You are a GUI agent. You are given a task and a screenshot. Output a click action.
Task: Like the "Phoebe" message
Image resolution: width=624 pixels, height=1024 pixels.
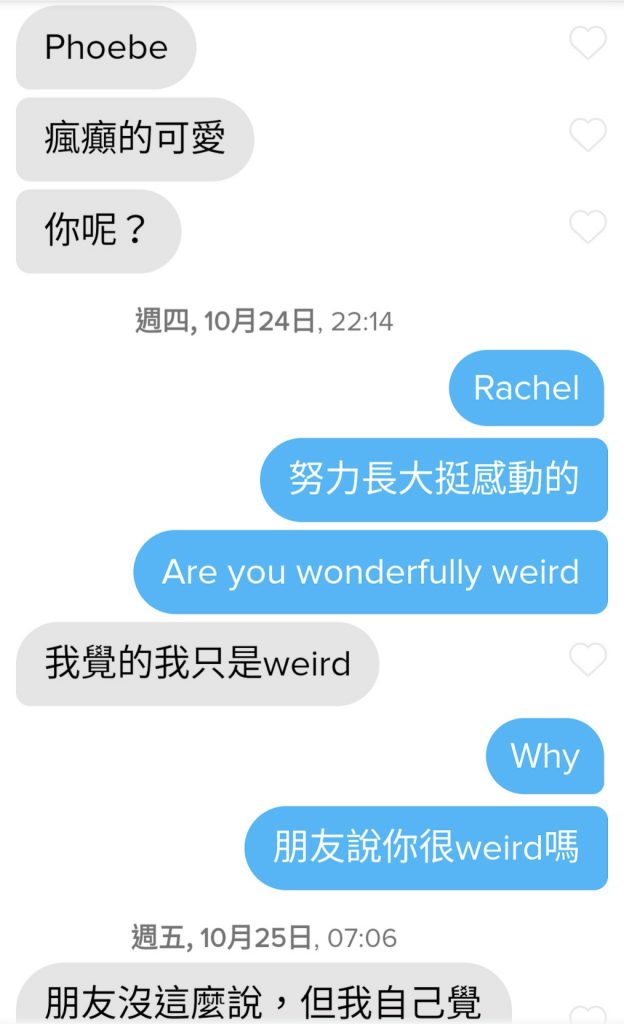pos(588,43)
